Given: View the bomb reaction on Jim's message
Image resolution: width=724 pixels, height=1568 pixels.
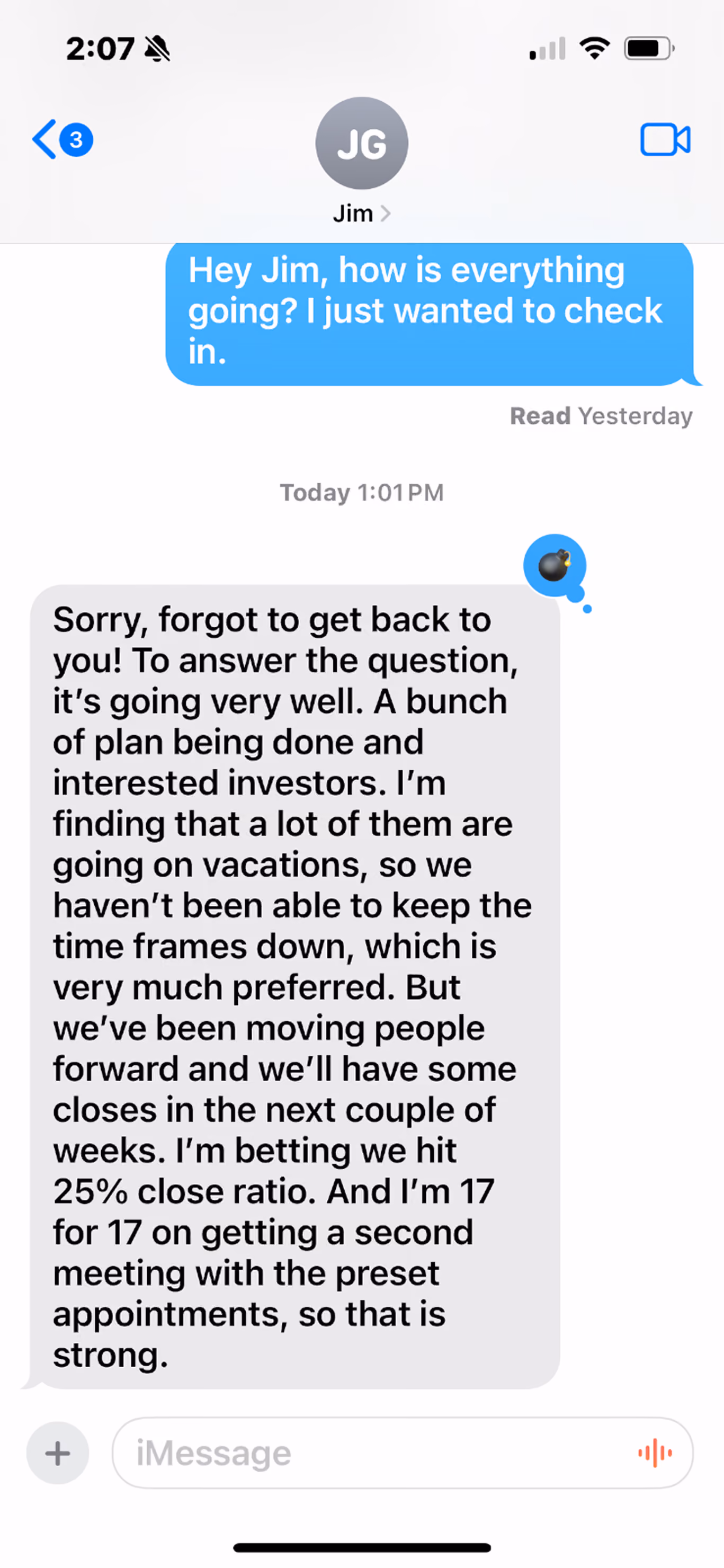Looking at the screenshot, I should pyautogui.click(x=555, y=566).
